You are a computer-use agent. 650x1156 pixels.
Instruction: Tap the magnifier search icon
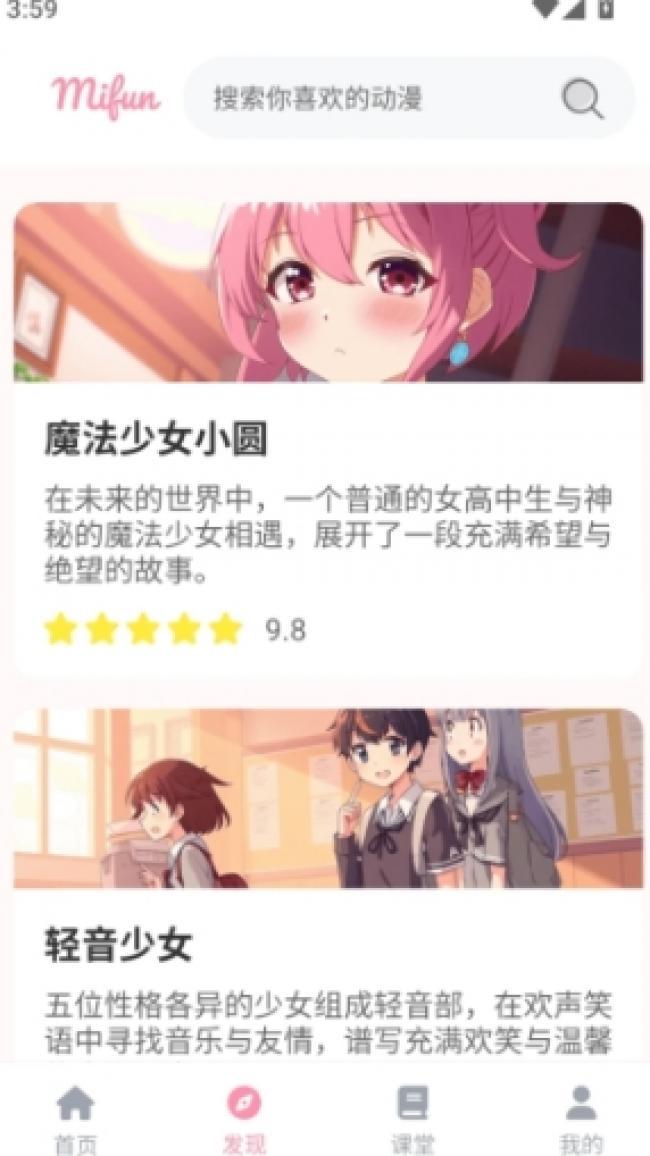click(x=582, y=98)
